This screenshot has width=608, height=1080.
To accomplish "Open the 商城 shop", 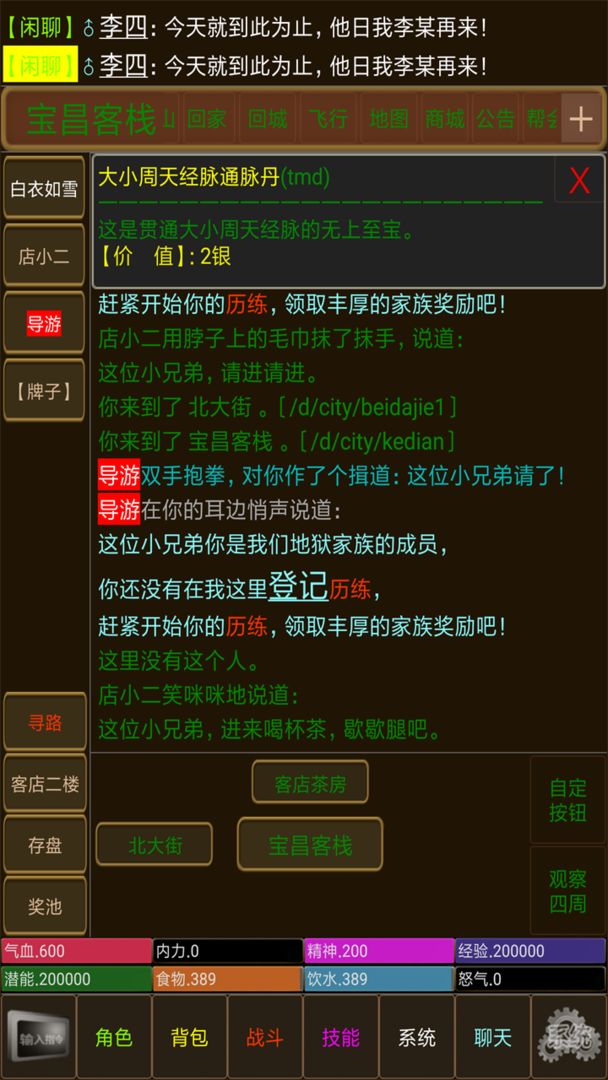I will (444, 120).
